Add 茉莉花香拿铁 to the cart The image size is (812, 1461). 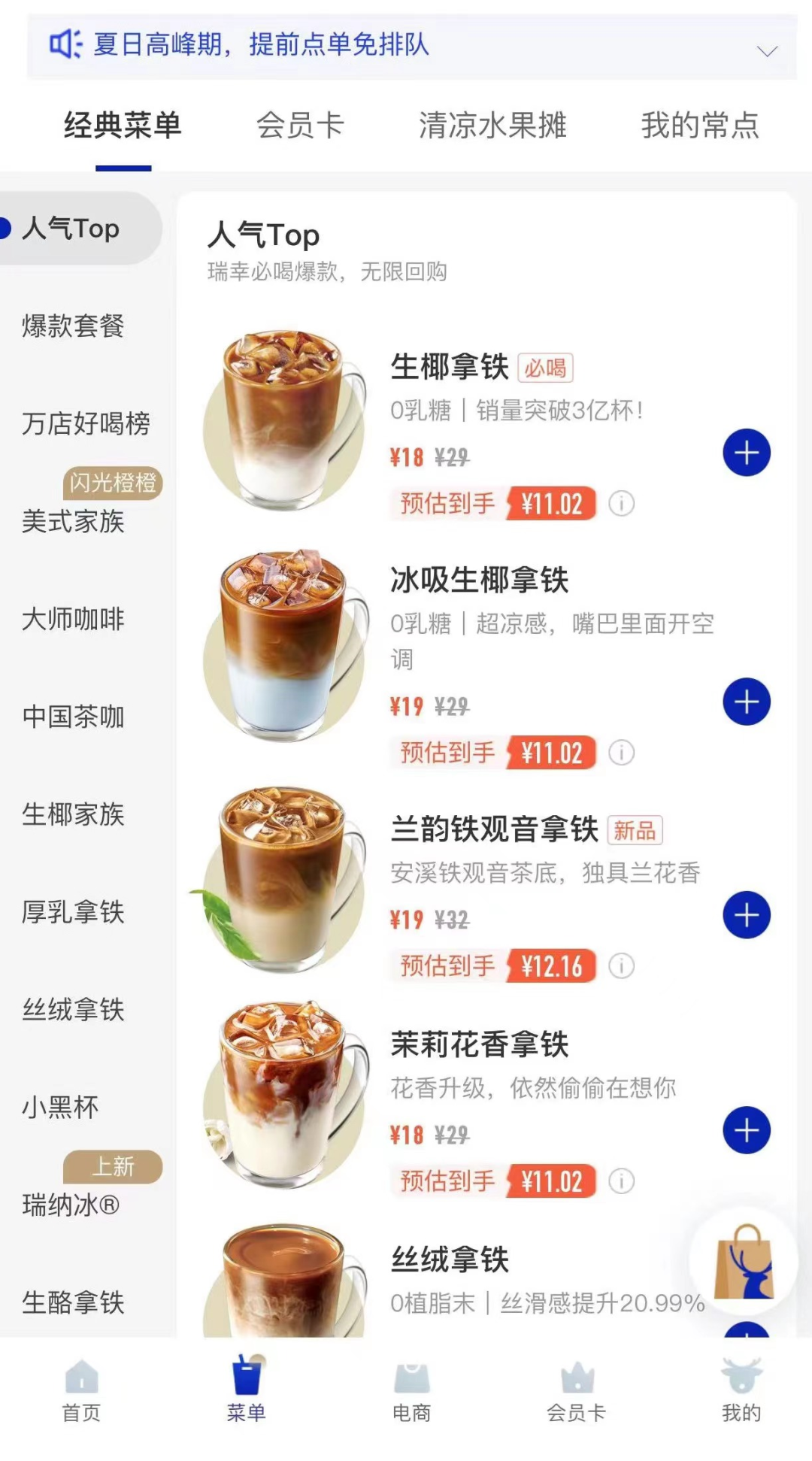pyautogui.click(x=746, y=1130)
